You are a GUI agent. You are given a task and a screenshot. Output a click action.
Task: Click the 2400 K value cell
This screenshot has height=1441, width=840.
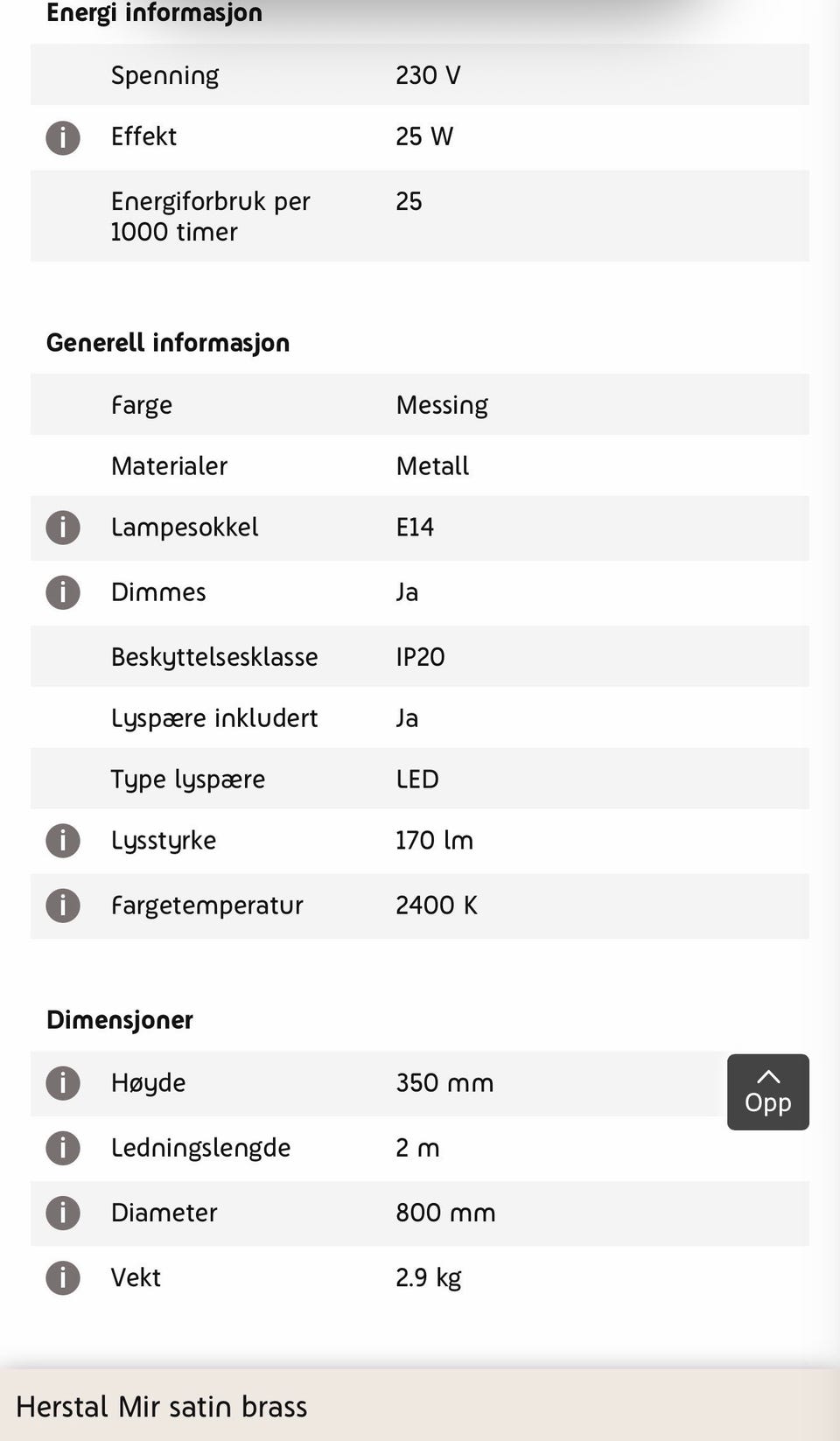436,906
